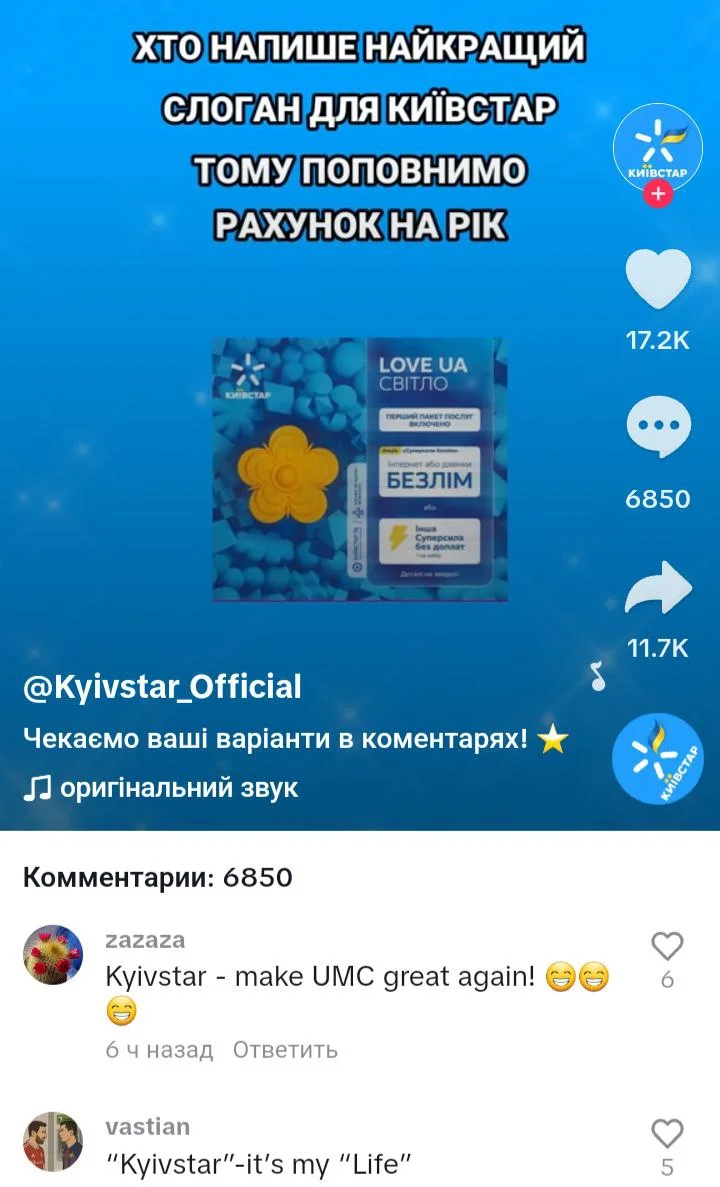The image size is (720, 1187).
Task: Follow Kyivstar with the red plus button
Action: point(657,195)
